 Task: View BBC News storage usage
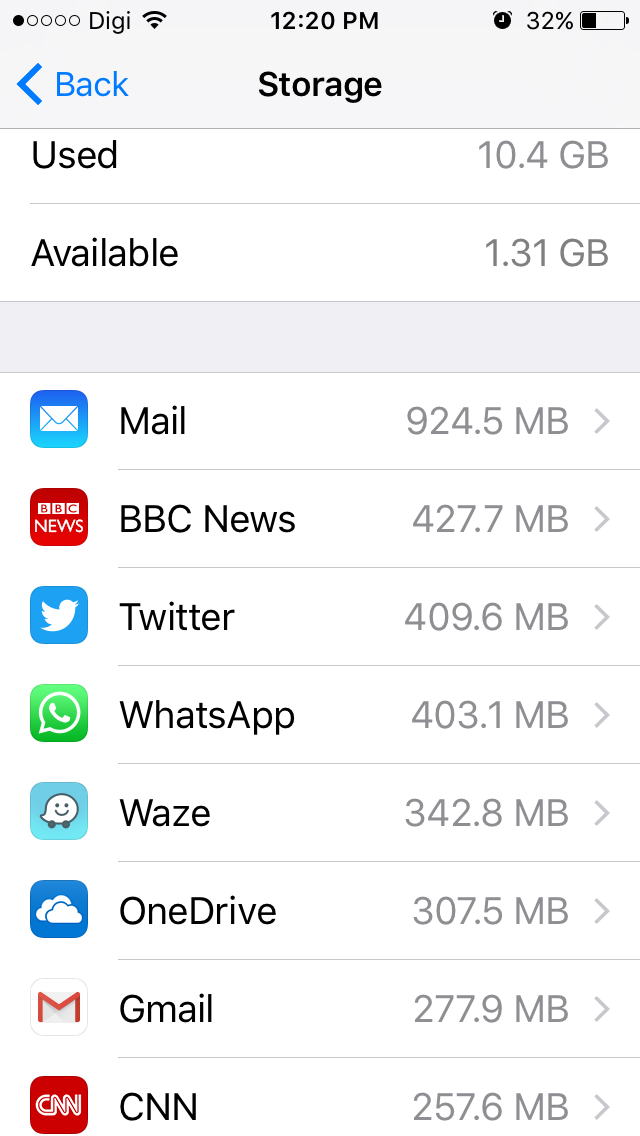pos(320,519)
